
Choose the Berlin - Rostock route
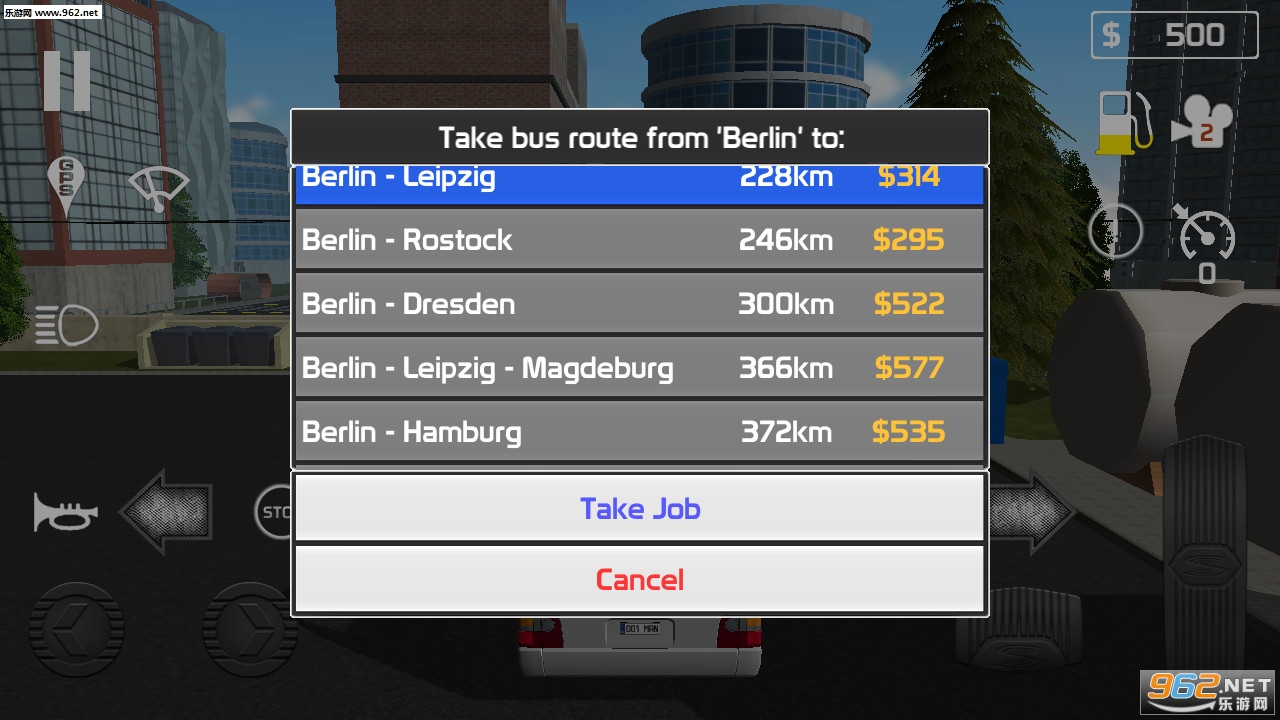640,240
